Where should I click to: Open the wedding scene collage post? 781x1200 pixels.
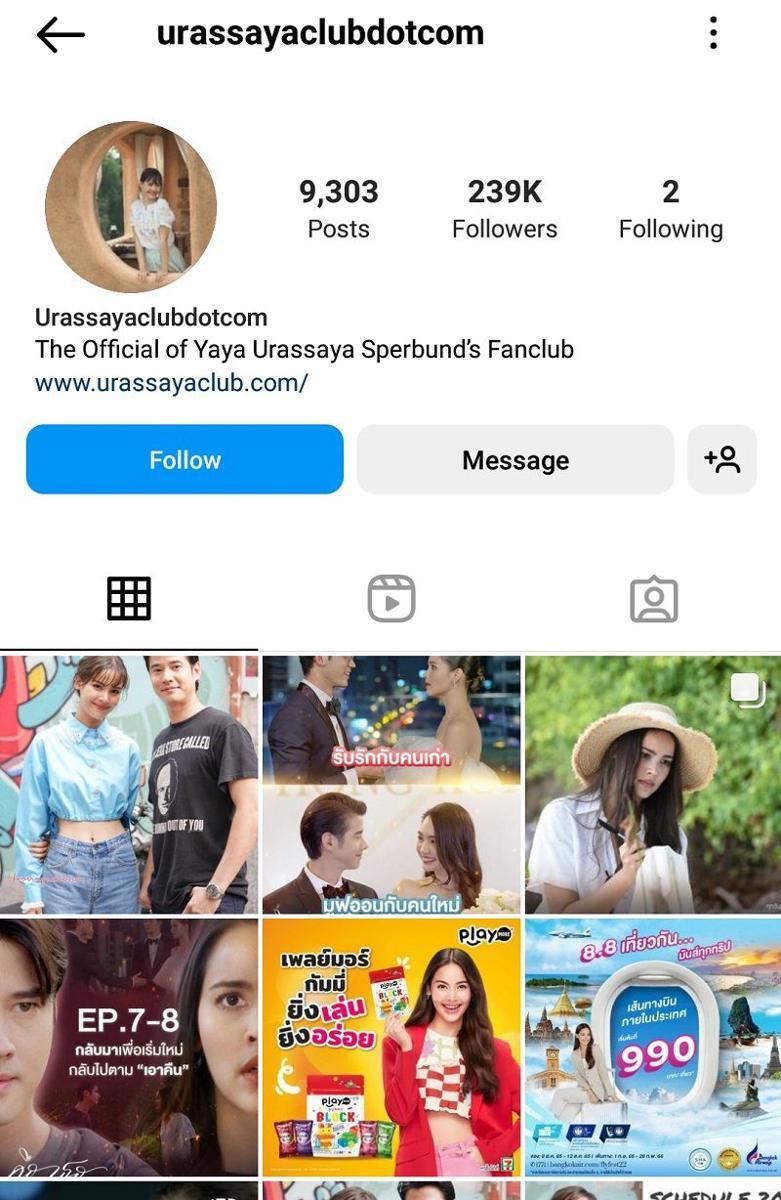pyautogui.click(x=391, y=785)
